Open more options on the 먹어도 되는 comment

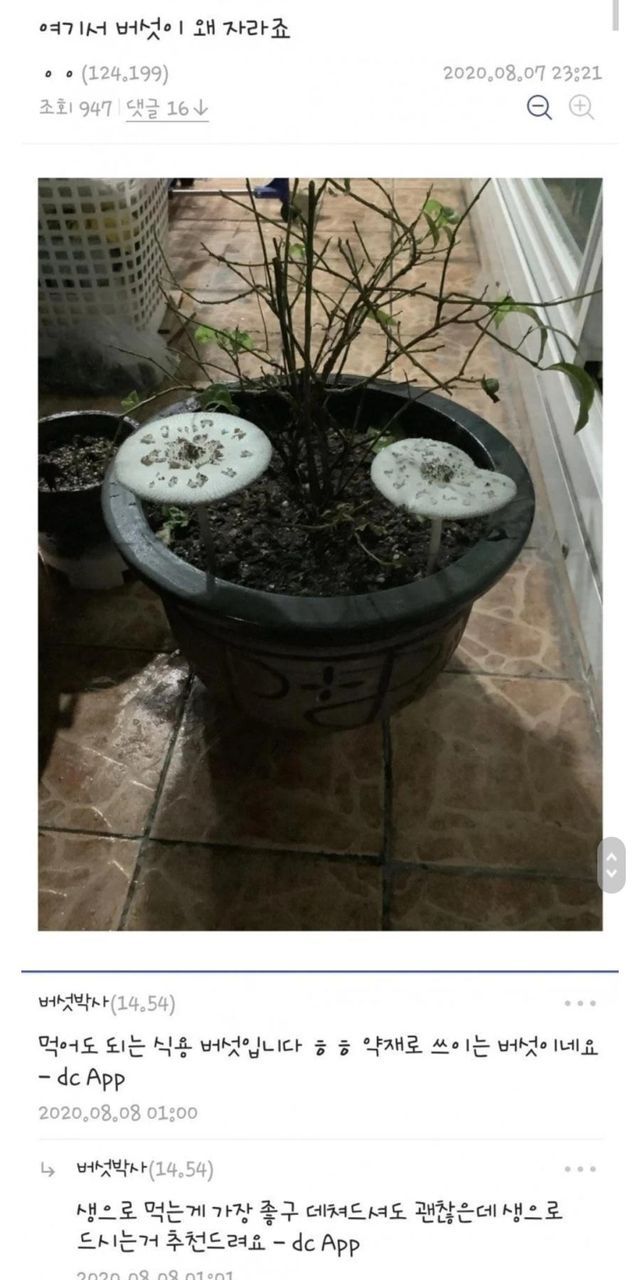point(580,1003)
